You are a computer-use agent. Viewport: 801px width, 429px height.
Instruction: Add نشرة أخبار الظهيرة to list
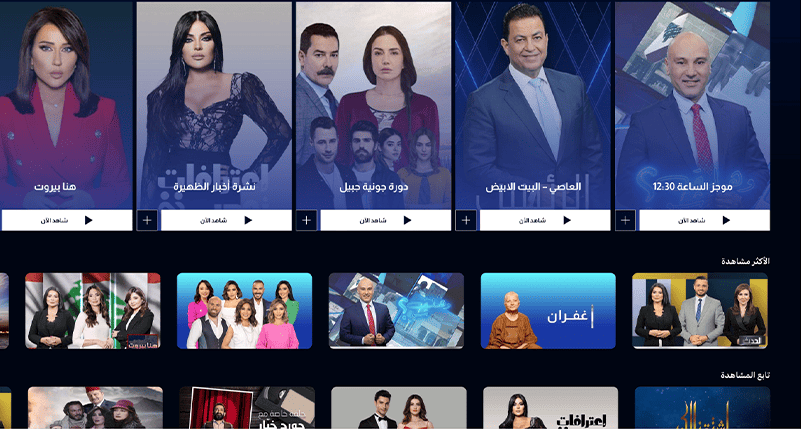[x=147, y=220]
